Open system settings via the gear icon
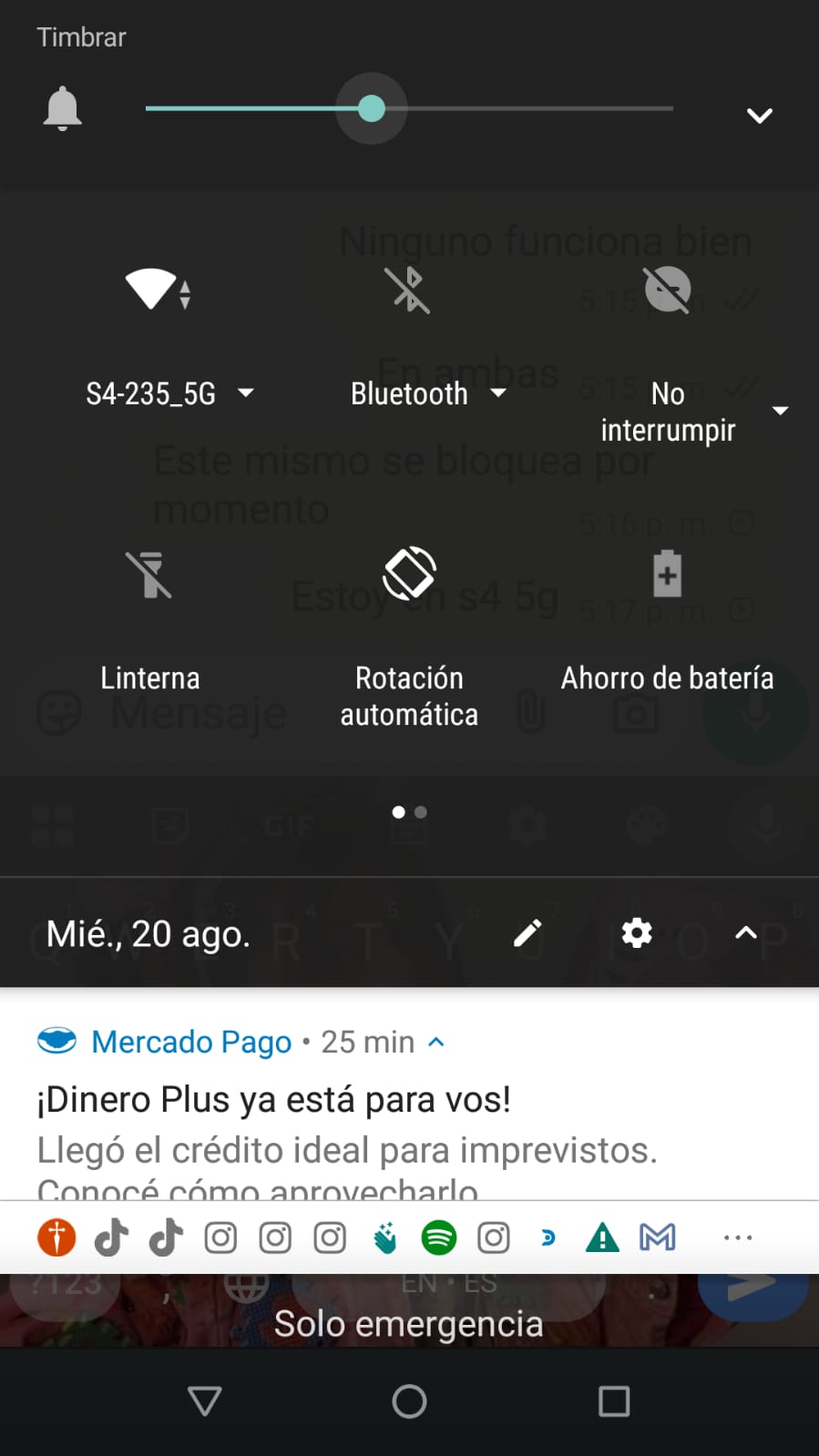The height and width of the screenshot is (1456, 819). click(x=637, y=933)
